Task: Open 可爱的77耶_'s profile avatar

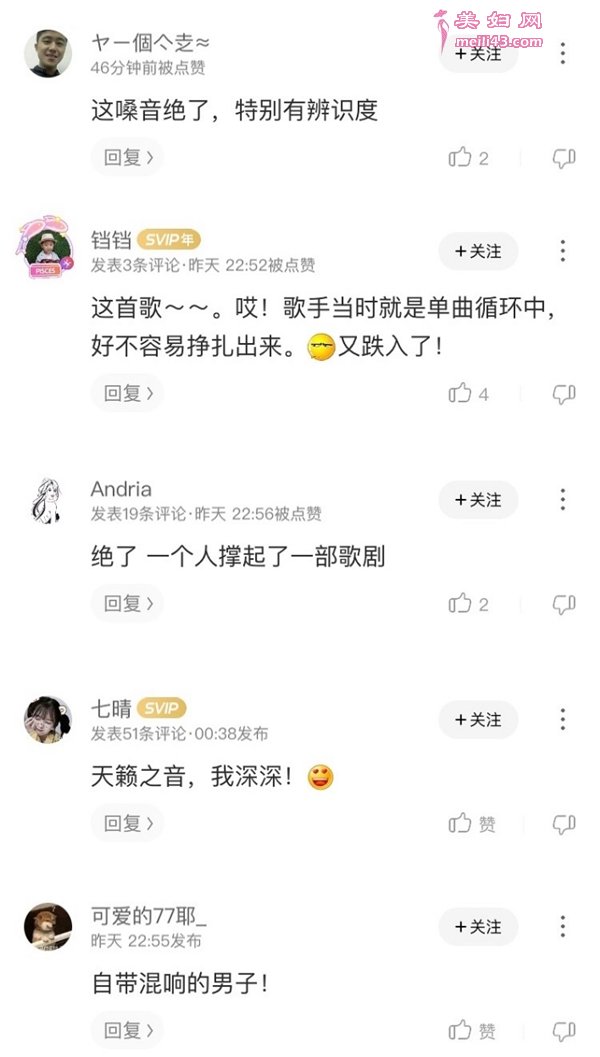Action: 48,927
